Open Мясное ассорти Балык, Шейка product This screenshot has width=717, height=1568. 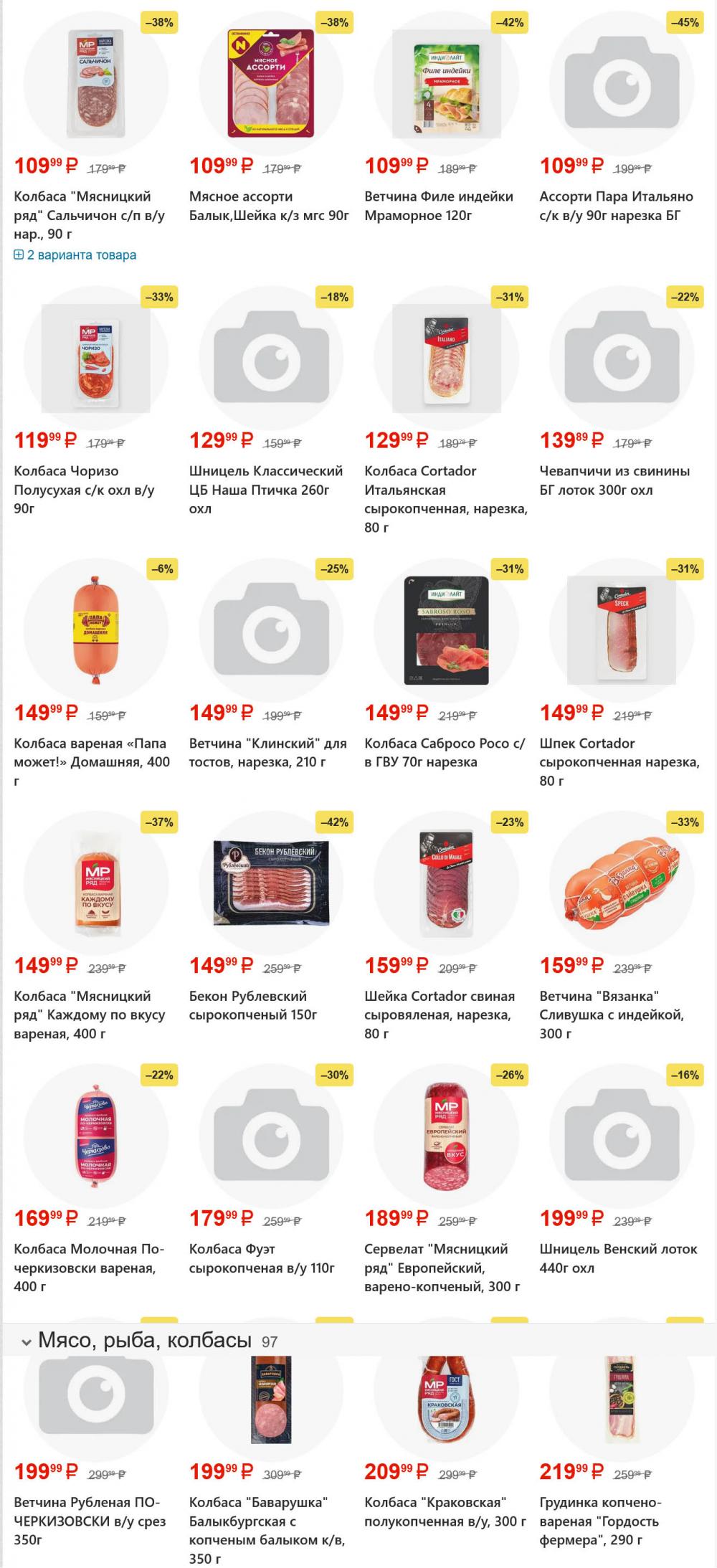[268, 206]
